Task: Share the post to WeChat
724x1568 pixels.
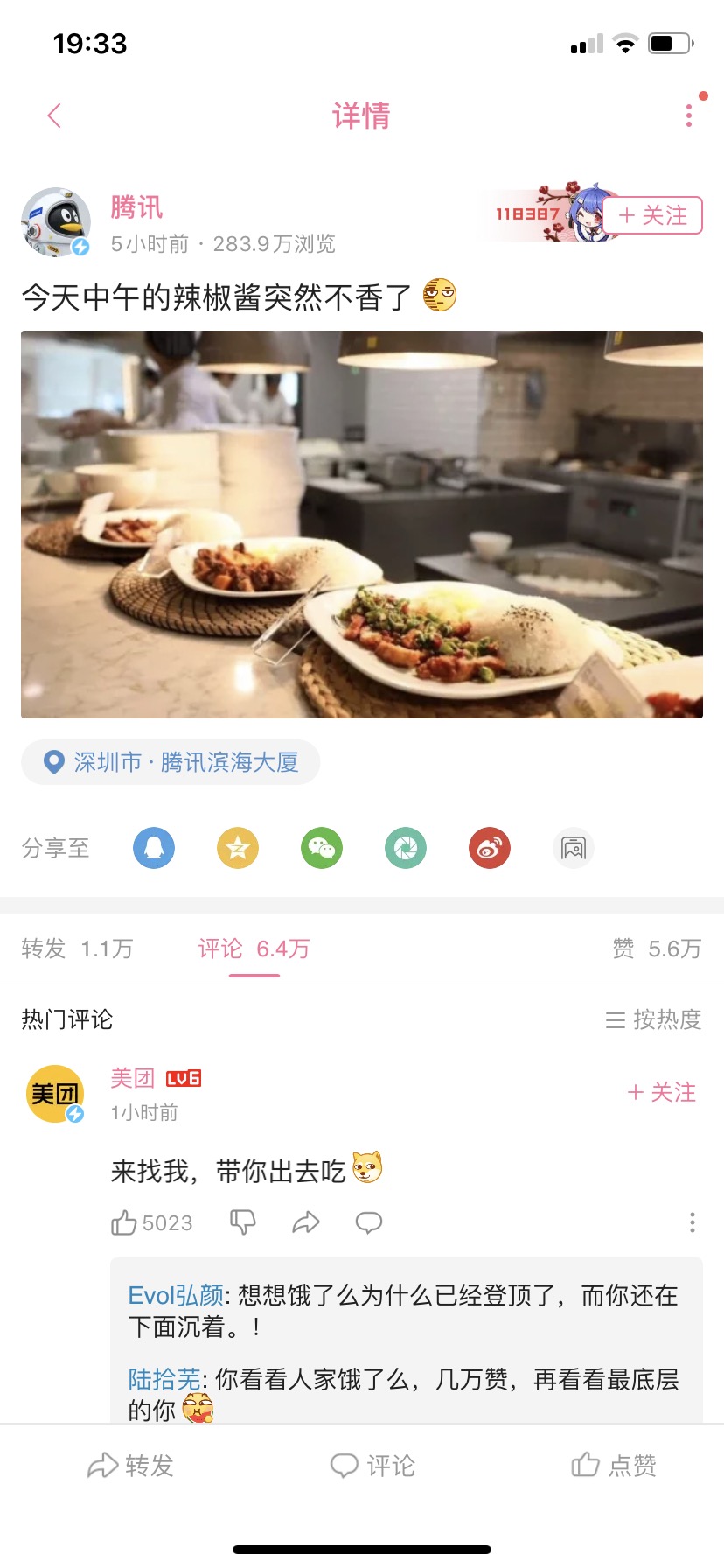Action: point(322,848)
